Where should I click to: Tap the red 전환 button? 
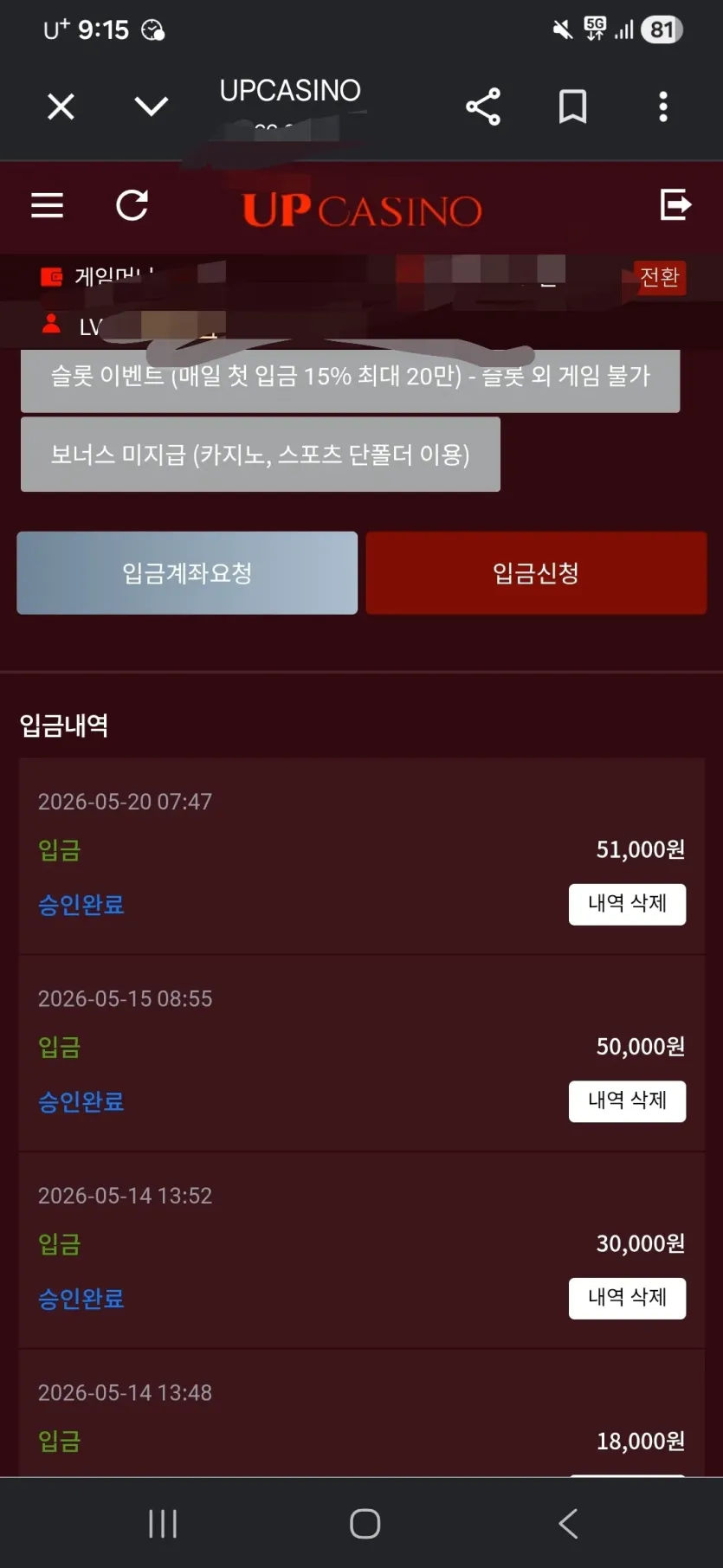(x=660, y=277)
